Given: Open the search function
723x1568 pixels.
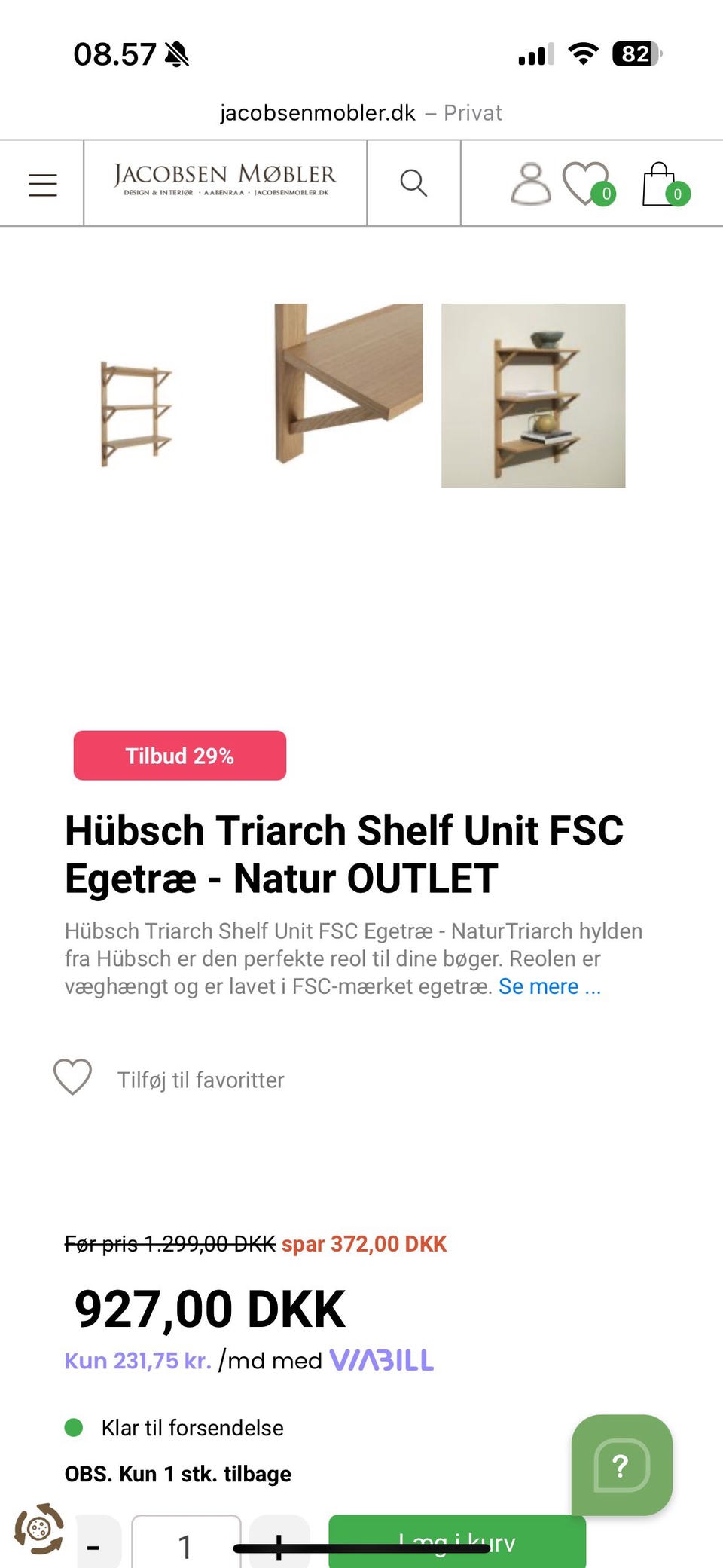Looking at the screenshot, I should (x=413, y=183).
